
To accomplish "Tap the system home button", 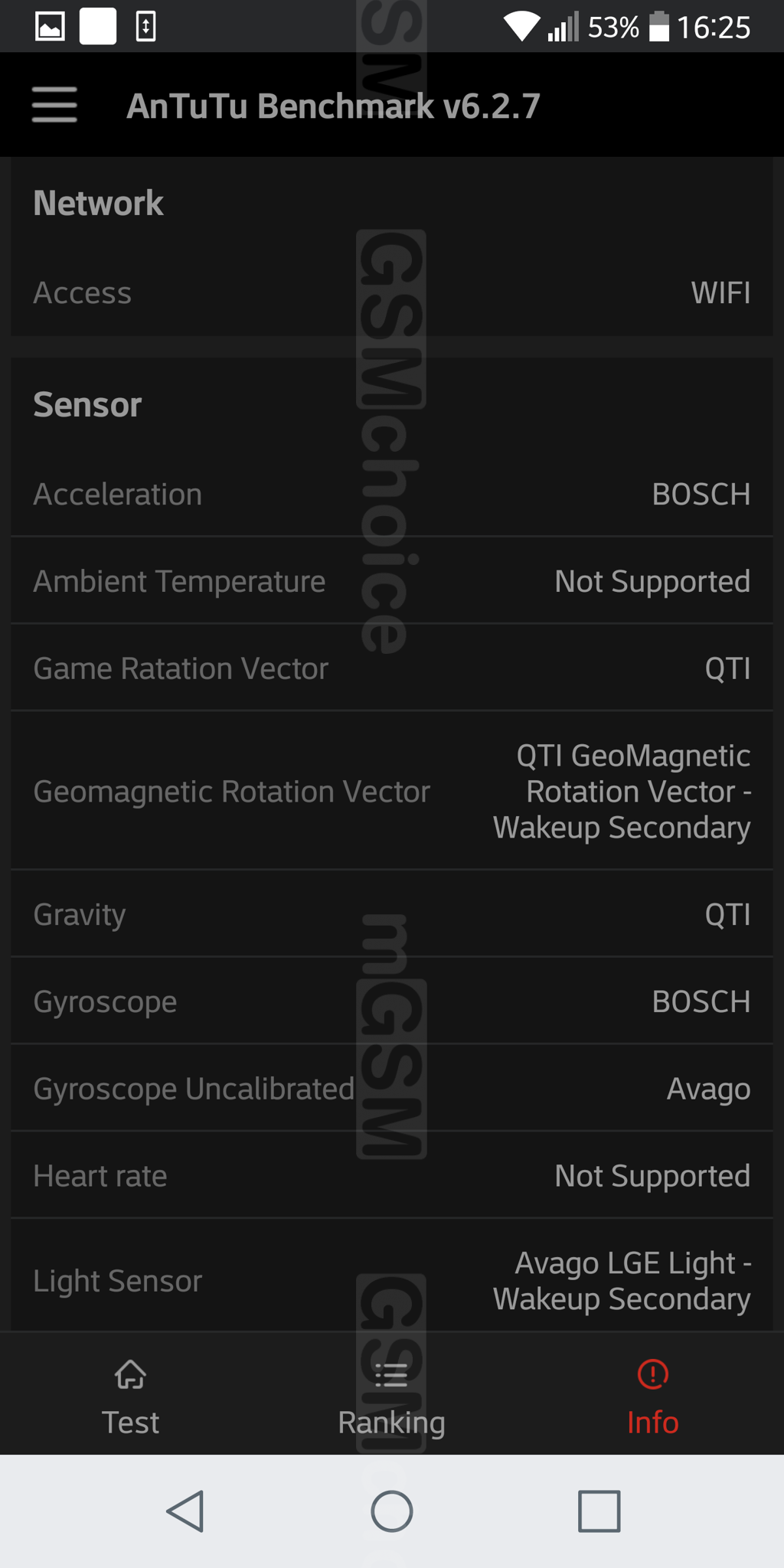I will (x=392, y=1511).
